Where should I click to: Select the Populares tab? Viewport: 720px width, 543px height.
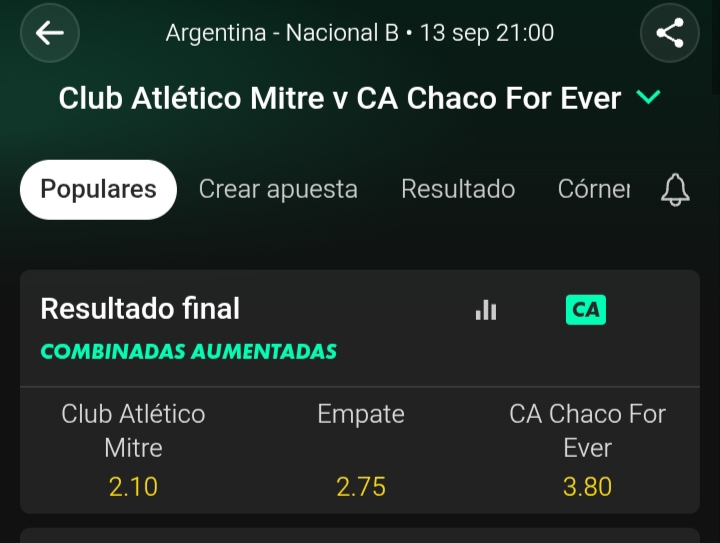(98, 190)
